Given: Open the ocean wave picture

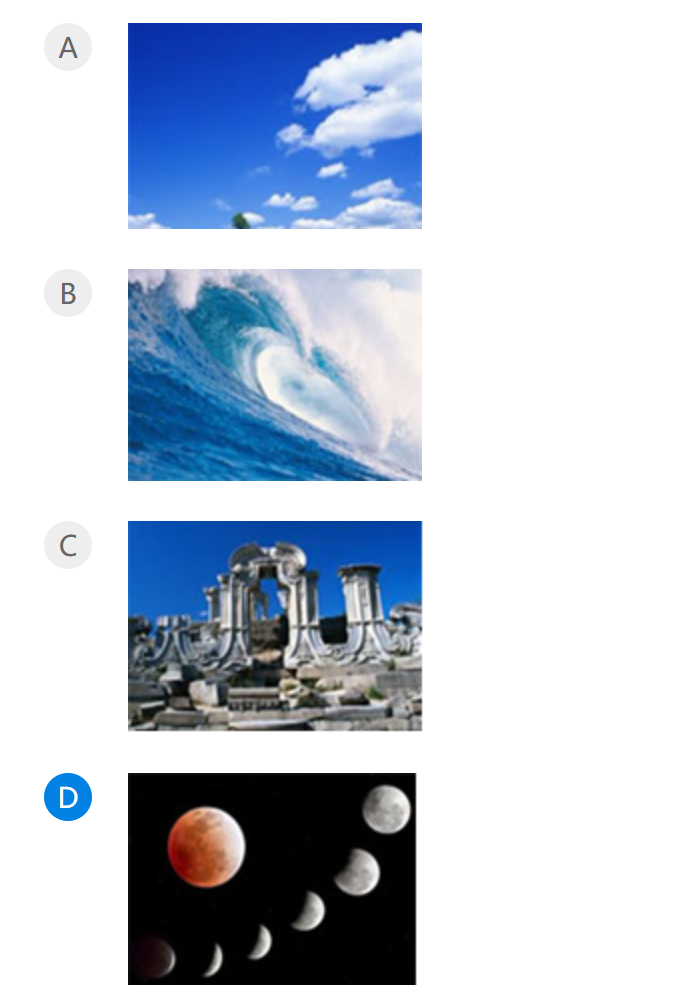Looking at the screenshot, I should click(274, 375).
